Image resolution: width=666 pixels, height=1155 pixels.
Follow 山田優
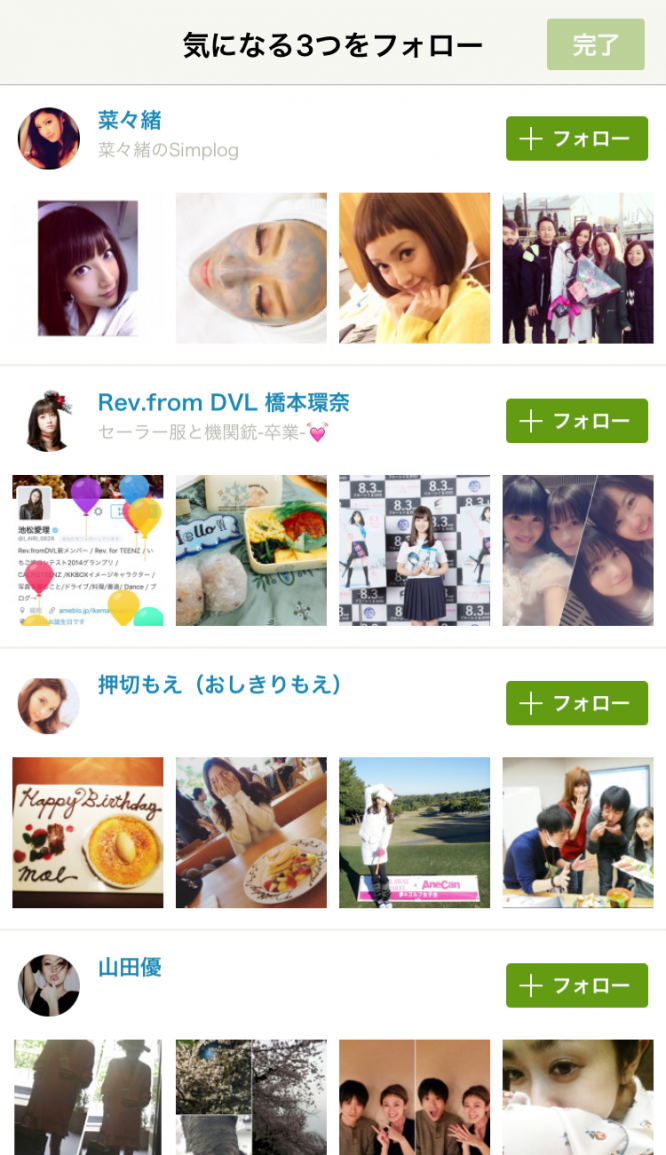[x=576, y=985]
